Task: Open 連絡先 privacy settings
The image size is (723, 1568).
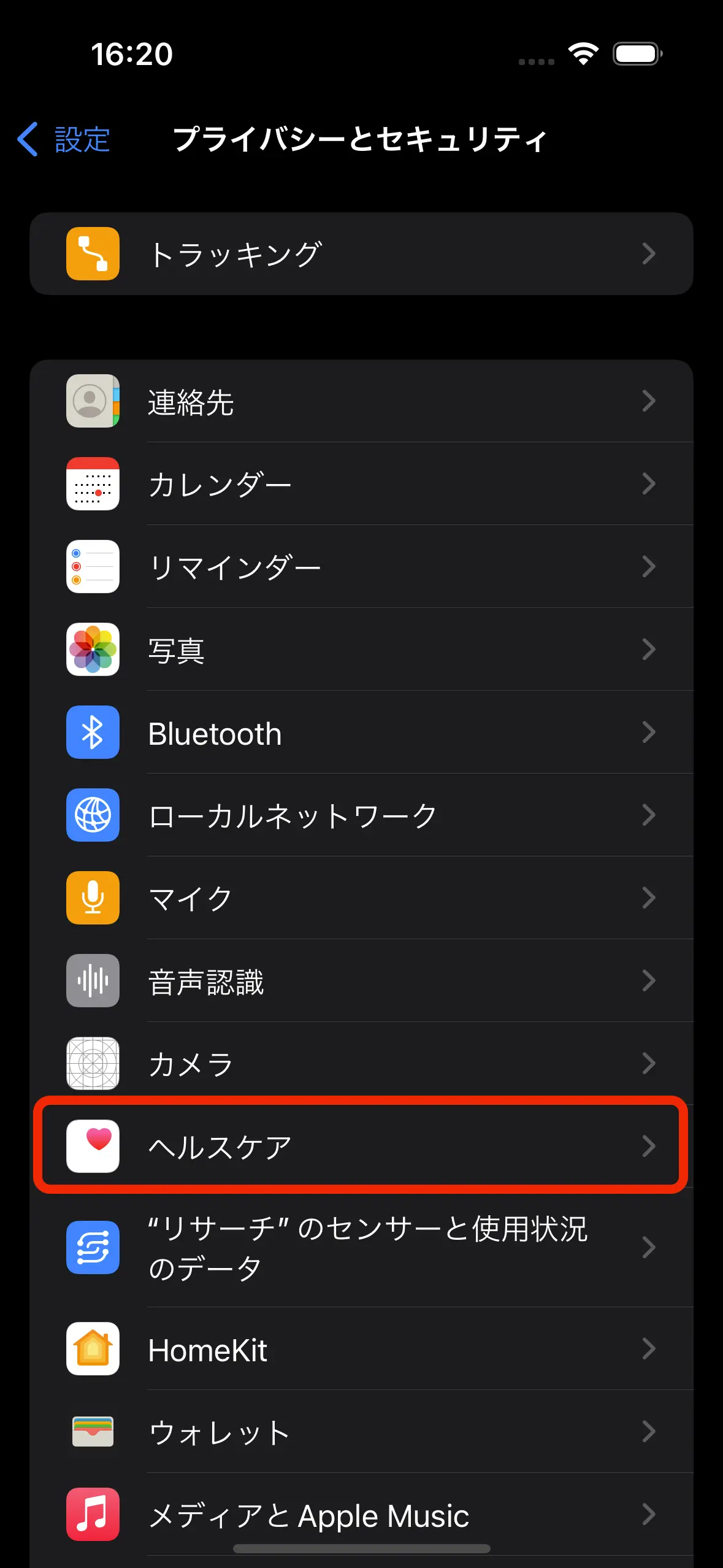Action: [361, 401]
